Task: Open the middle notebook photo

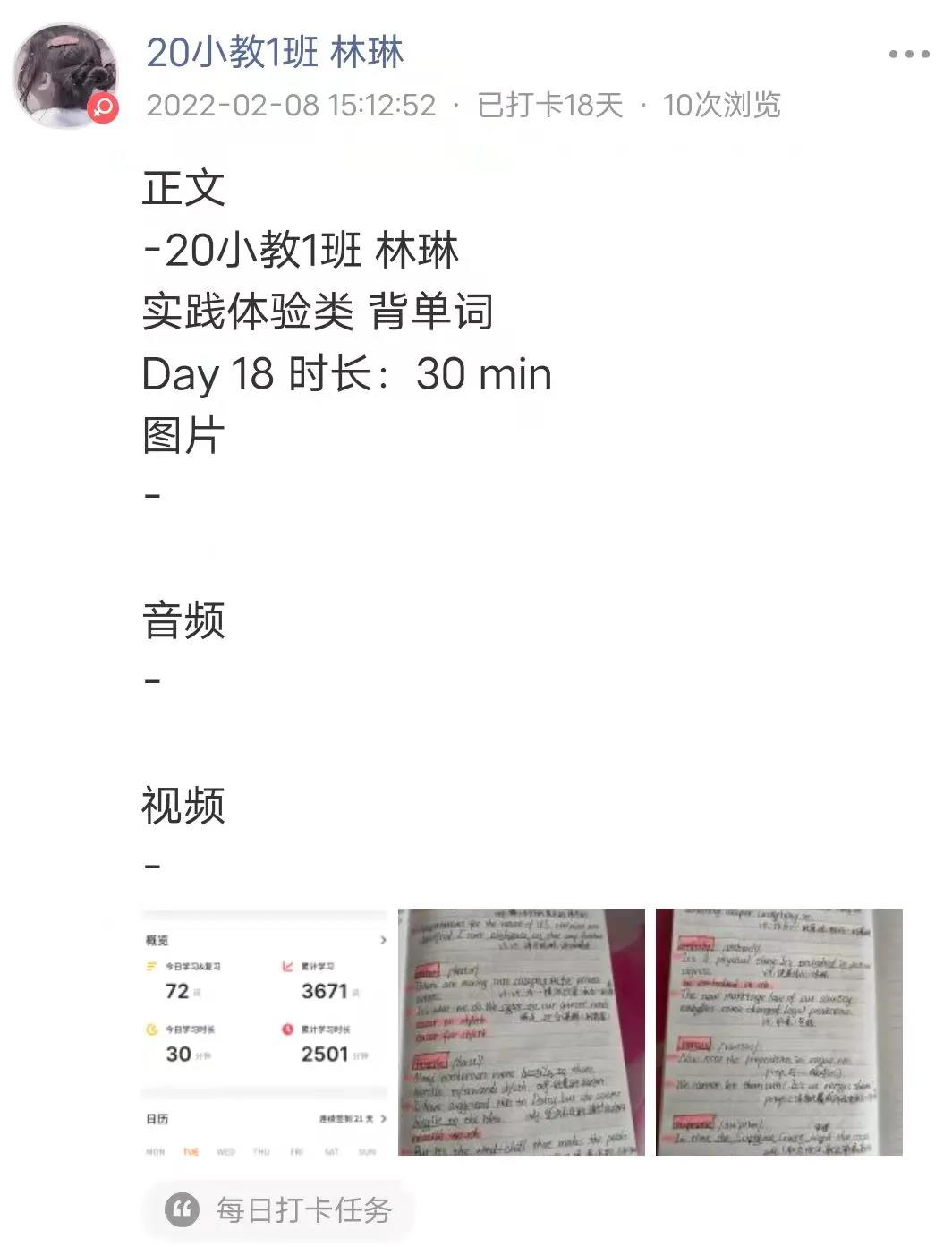Action: tap(521, 1032)
